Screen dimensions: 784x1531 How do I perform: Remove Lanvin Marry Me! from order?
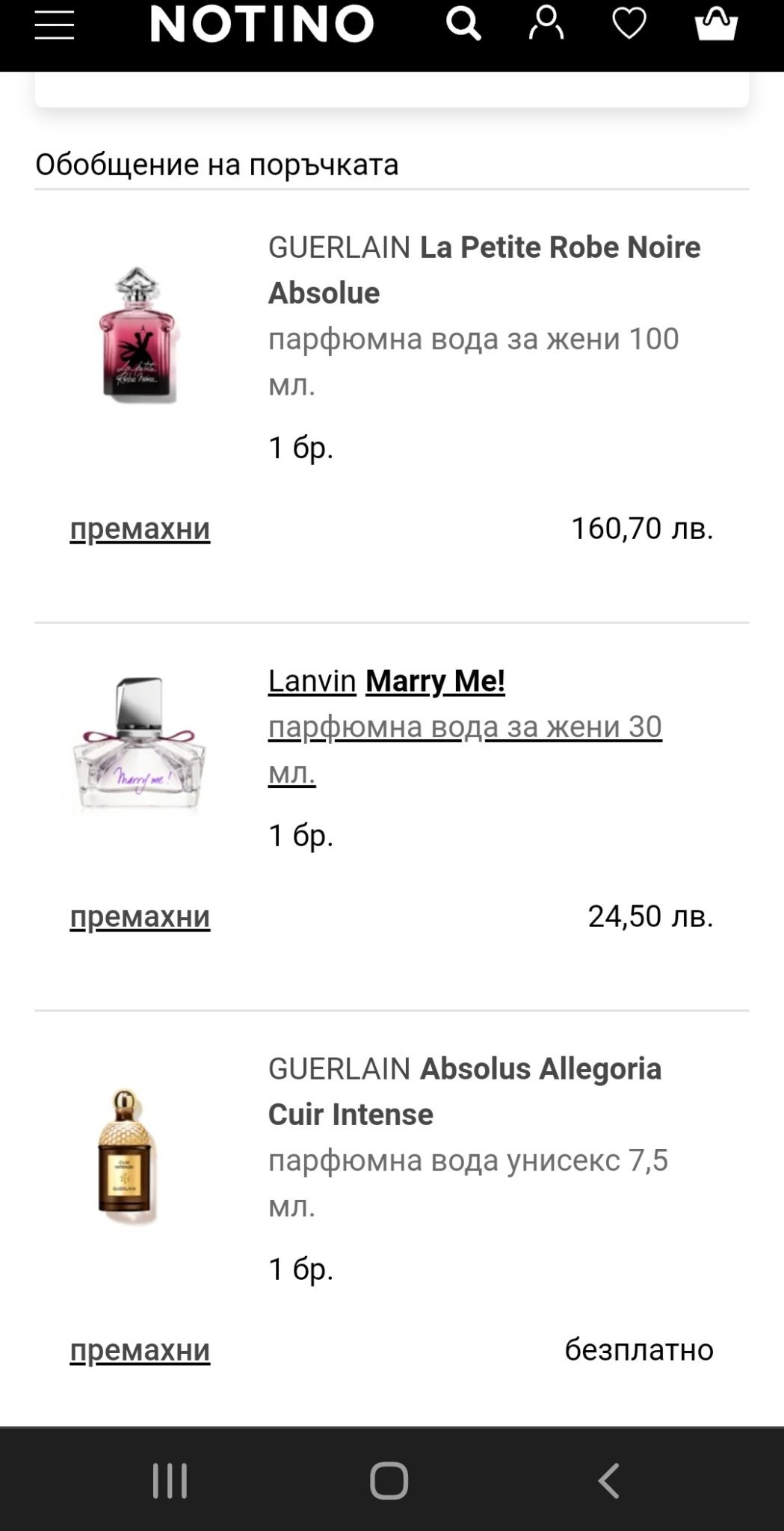pos(140,916)
